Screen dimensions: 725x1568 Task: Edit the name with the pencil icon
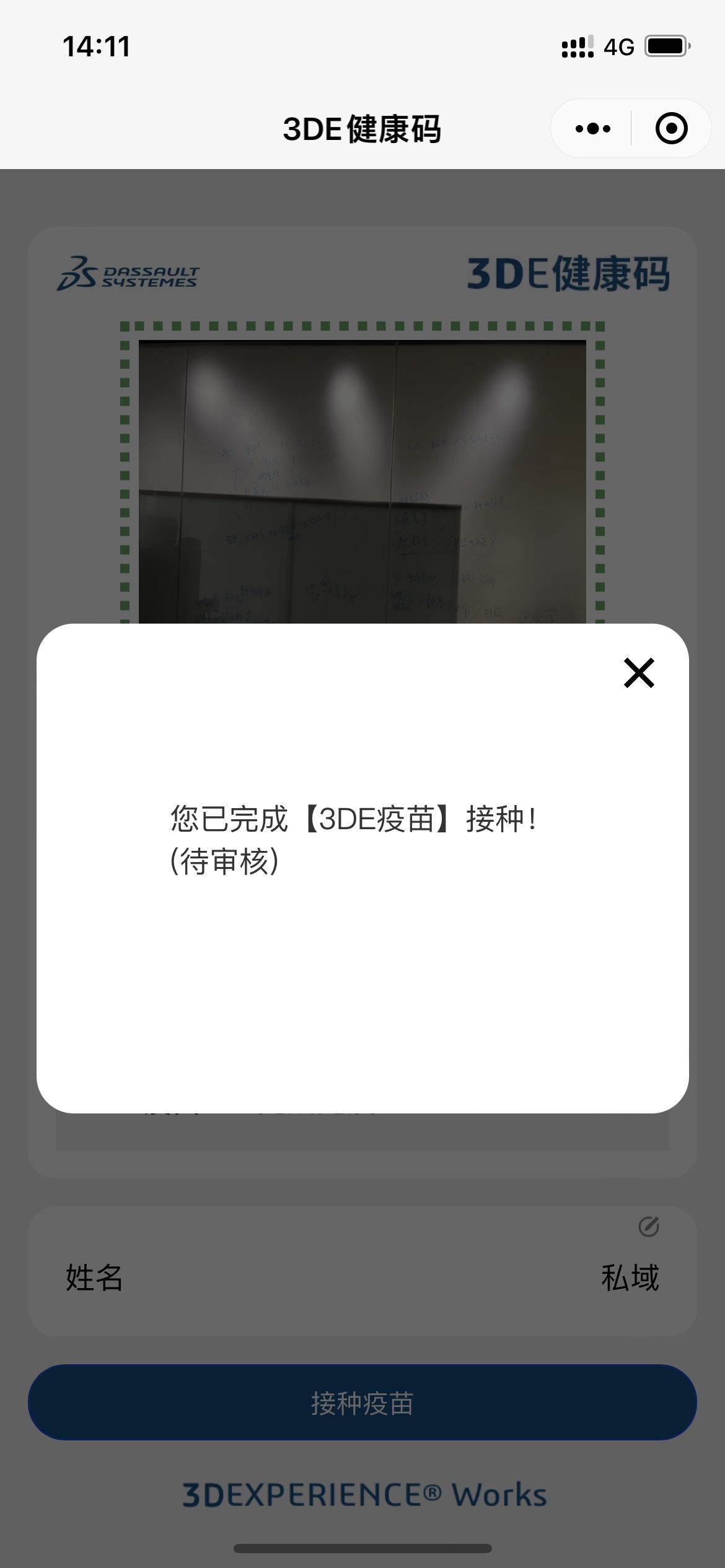click(x=648, y=1226)
